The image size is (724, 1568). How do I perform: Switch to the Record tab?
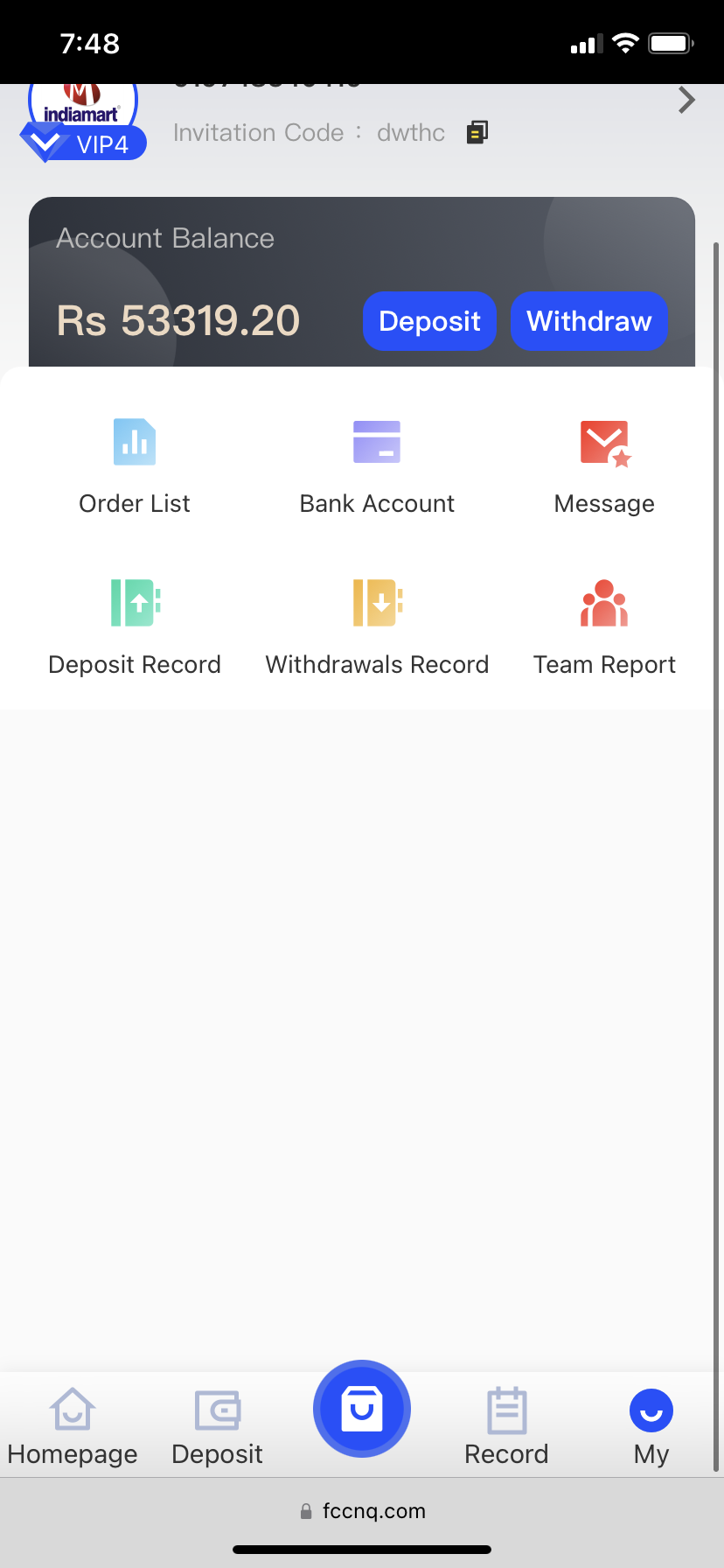(506, 1426)
